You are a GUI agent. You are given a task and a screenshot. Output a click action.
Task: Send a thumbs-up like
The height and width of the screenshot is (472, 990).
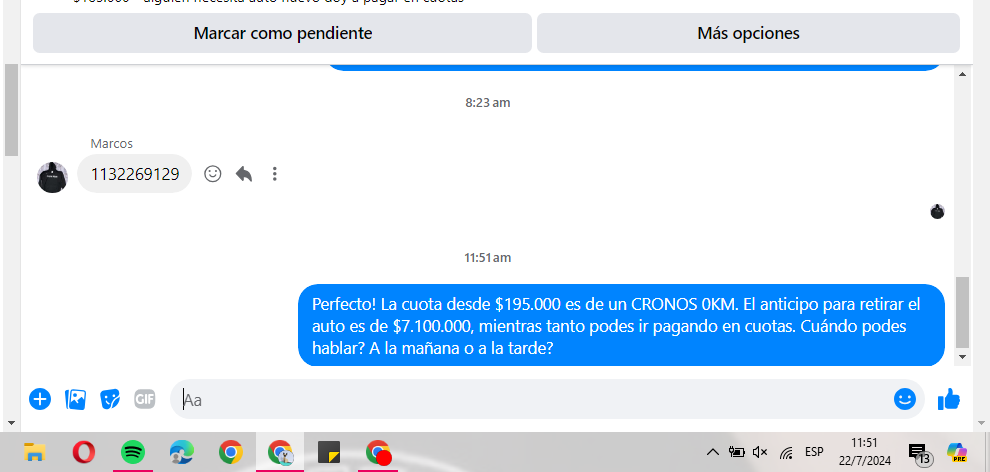(948, 400)
